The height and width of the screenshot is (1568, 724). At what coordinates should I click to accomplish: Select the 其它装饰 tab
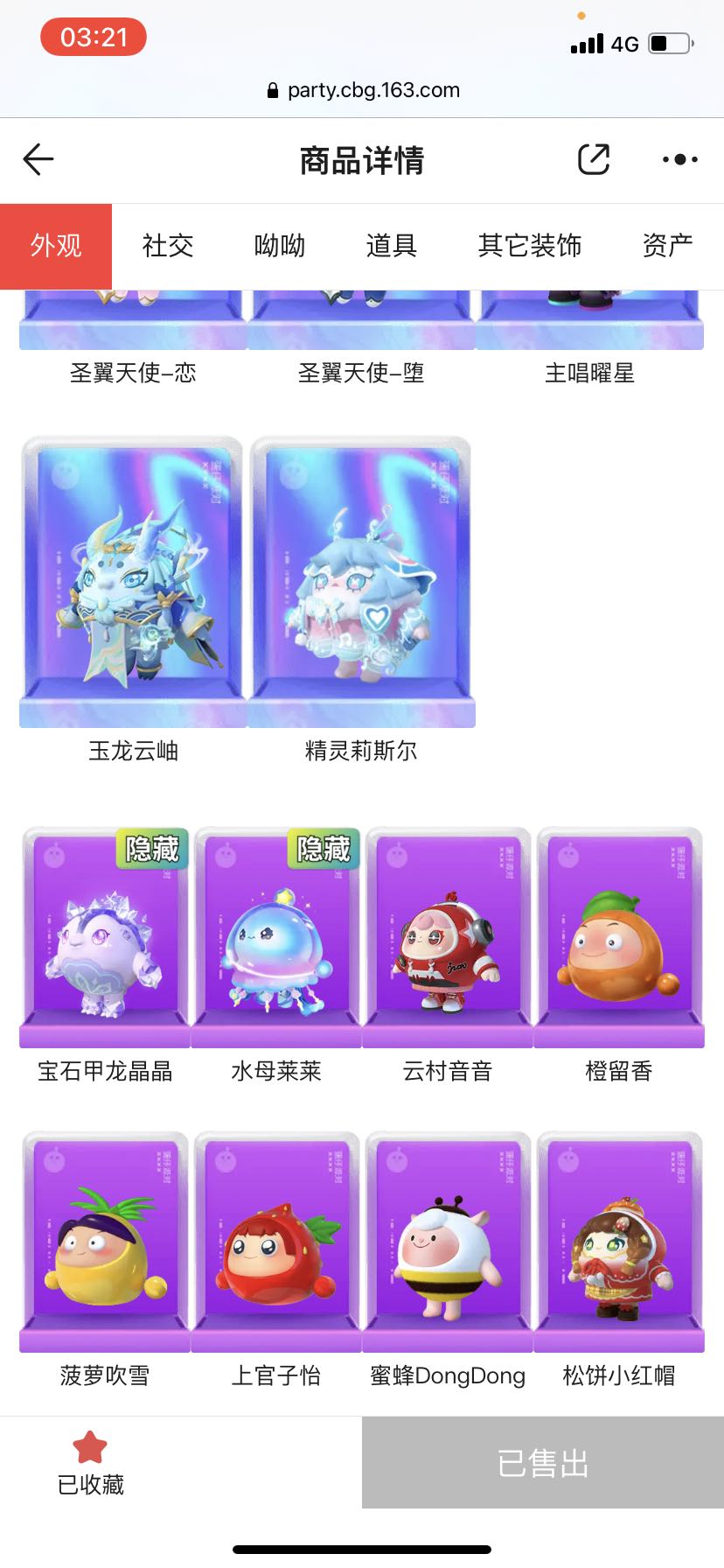click(x=530, y=246)
